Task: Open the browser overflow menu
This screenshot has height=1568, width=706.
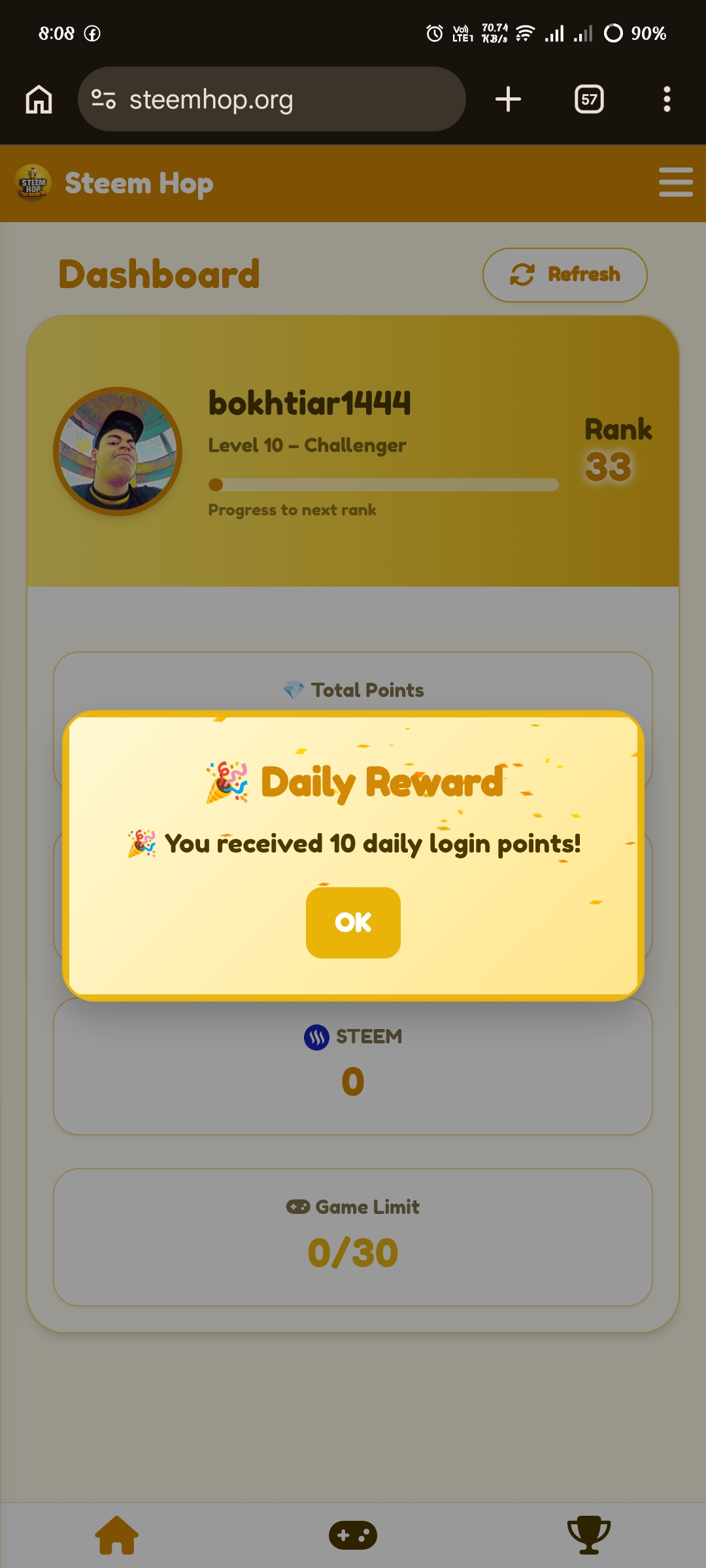Action: (x=667, y=99)
